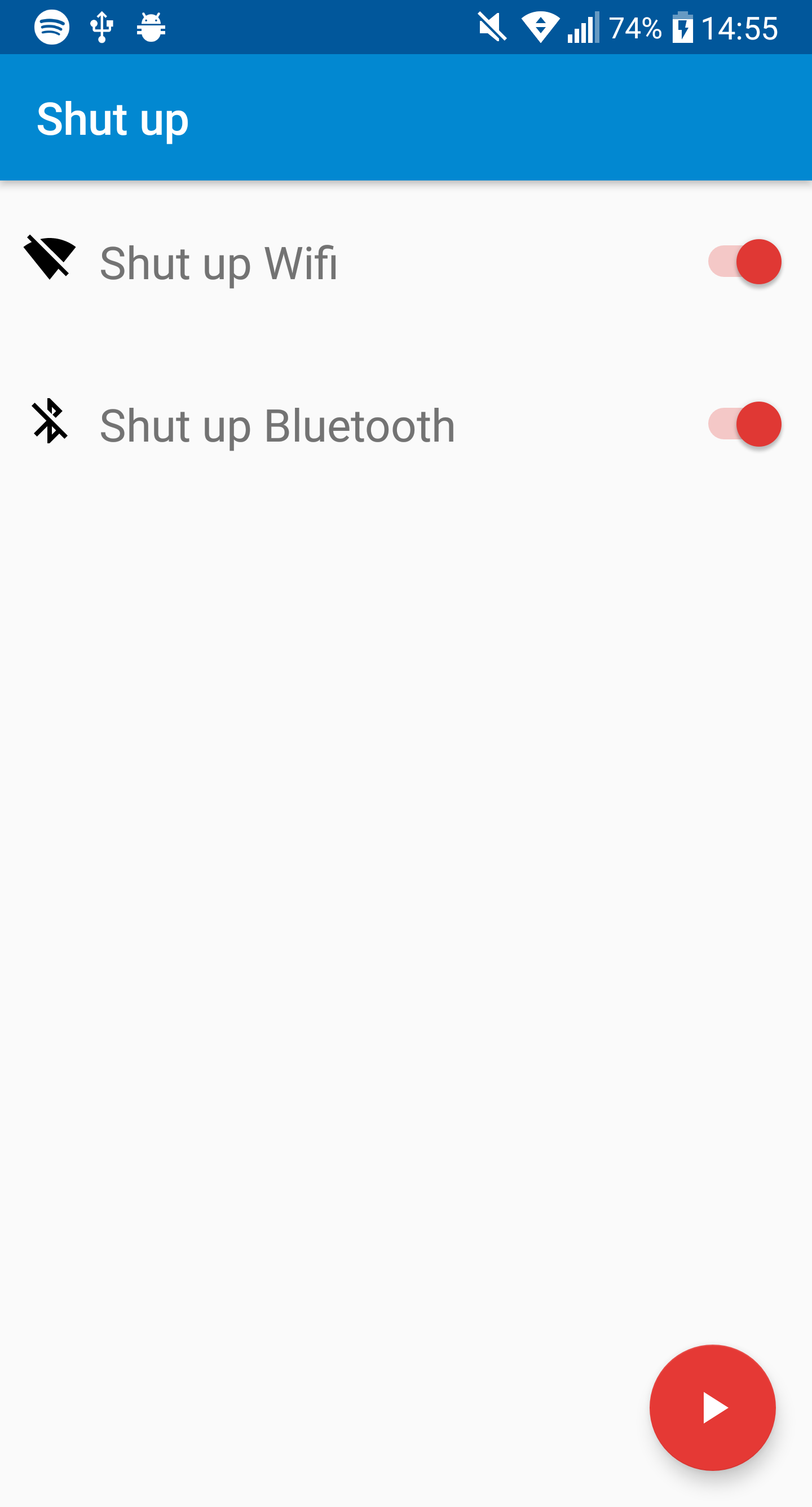Screen dimensions: 812x1507
Task: Disable the Shut up Bluetooth switch
Action: (x=744, y=425)
